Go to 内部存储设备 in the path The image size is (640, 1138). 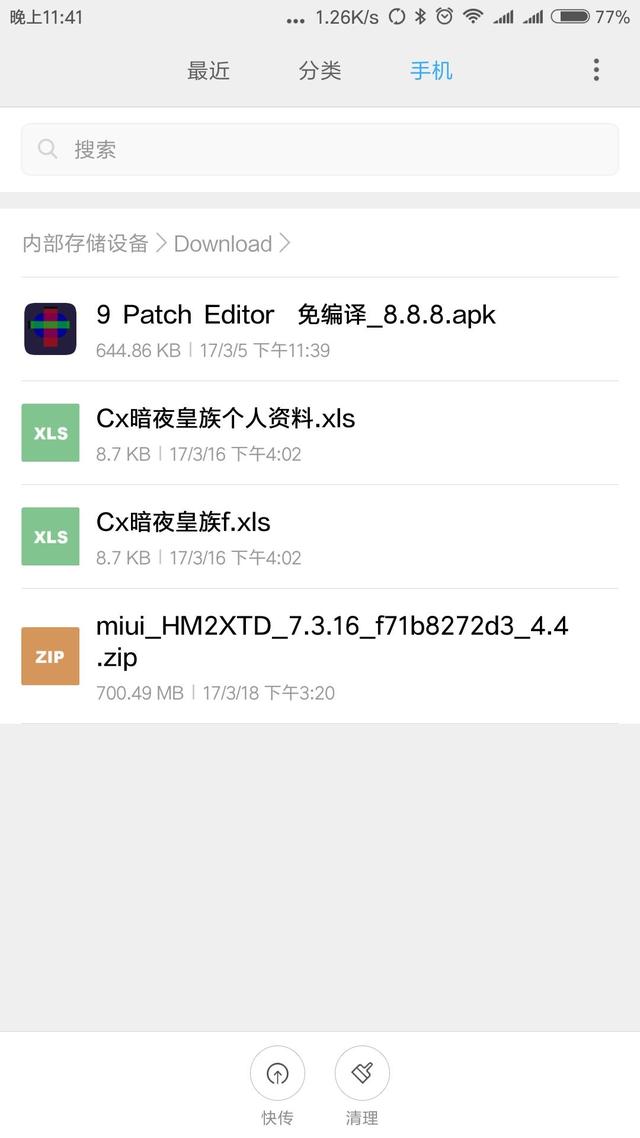(x=86, y=244)
